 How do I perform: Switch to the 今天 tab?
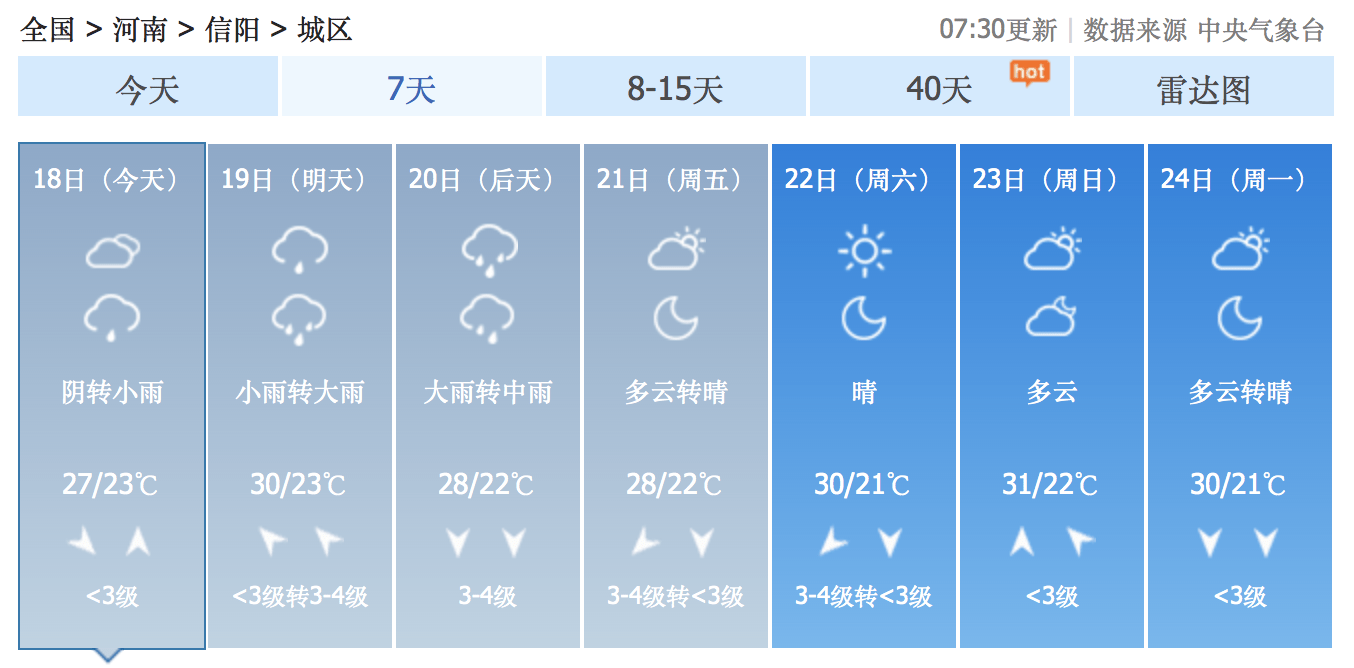click(147, 88)
